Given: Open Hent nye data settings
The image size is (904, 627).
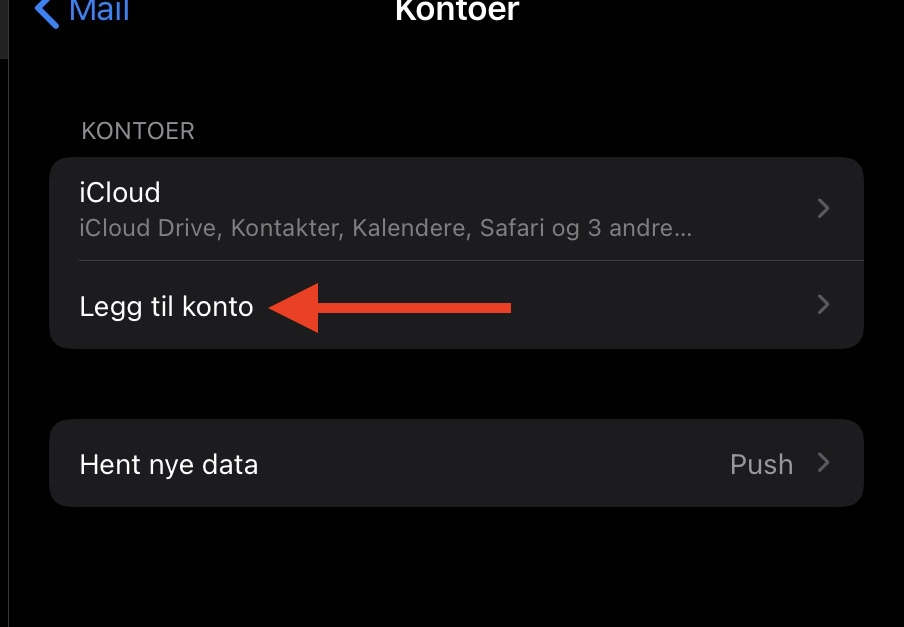Looking at the screenshot, I should tap(456, 463).
